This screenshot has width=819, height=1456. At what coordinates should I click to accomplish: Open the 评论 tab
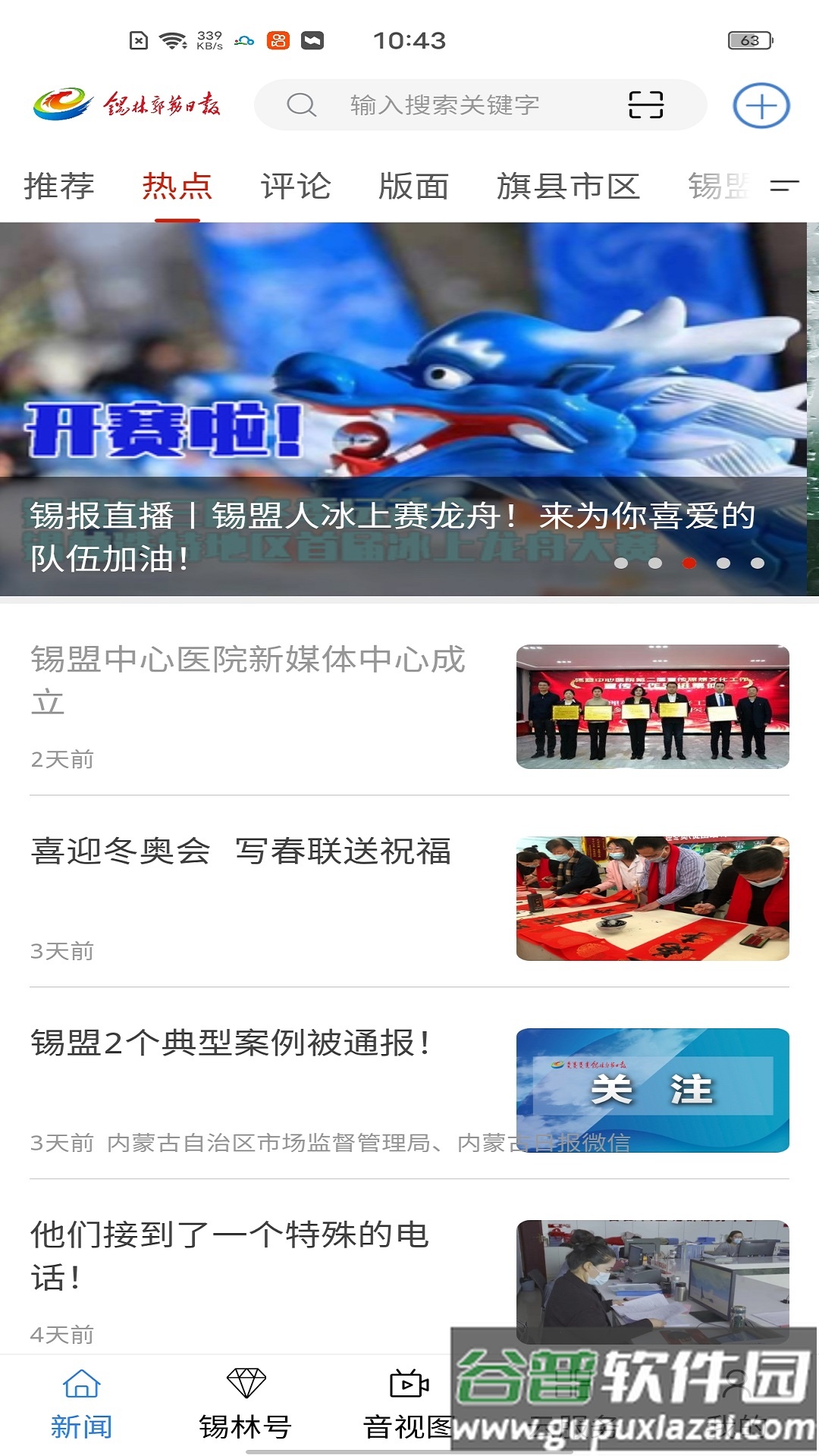296,186
